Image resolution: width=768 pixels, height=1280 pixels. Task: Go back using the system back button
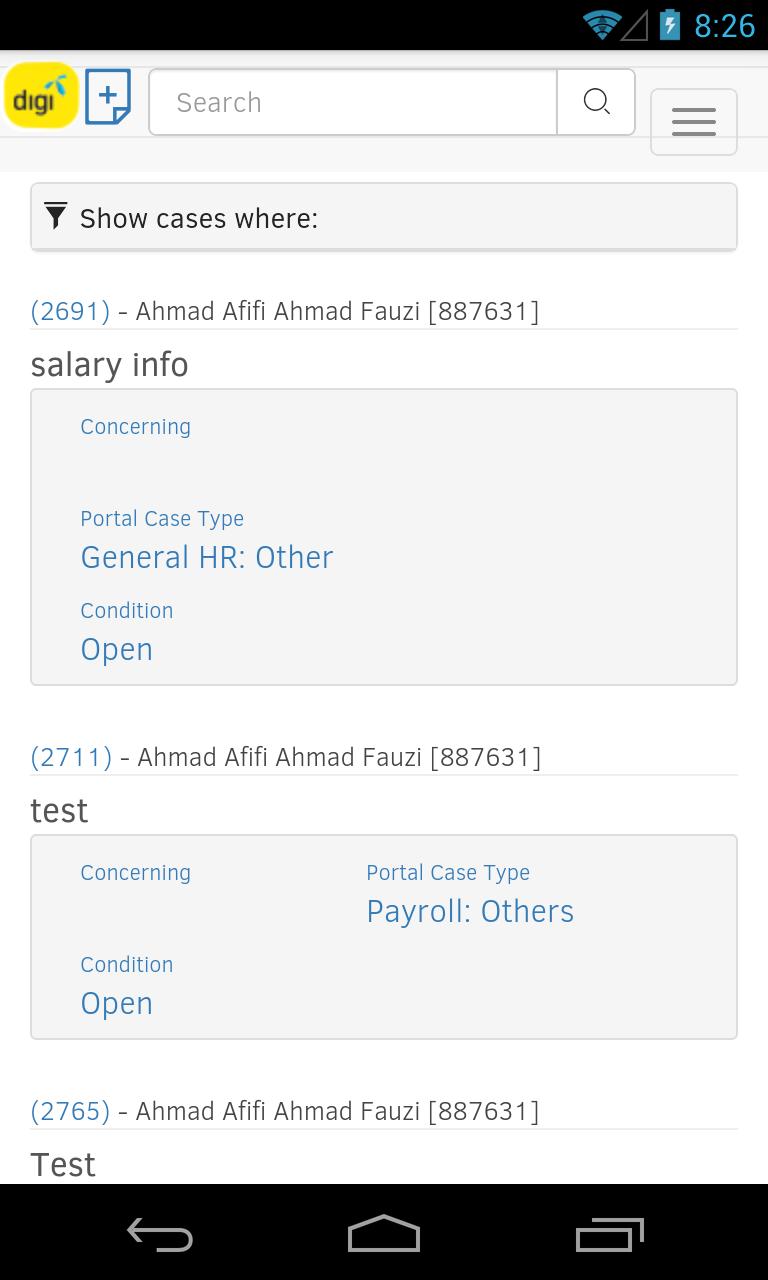(160, 1235)
